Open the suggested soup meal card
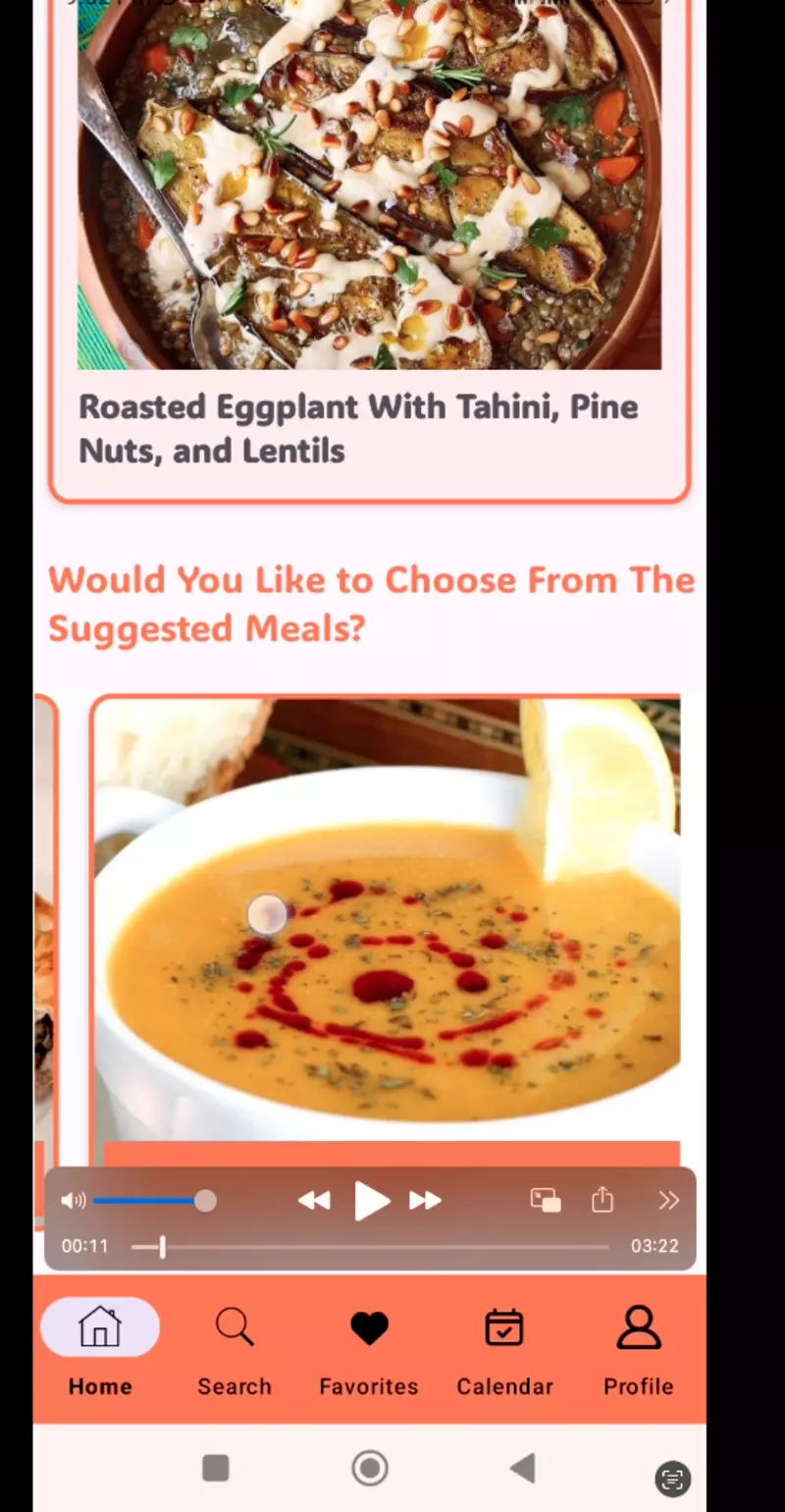The width and height of the screenshot is (785, 1512). [x=387, y=923]
